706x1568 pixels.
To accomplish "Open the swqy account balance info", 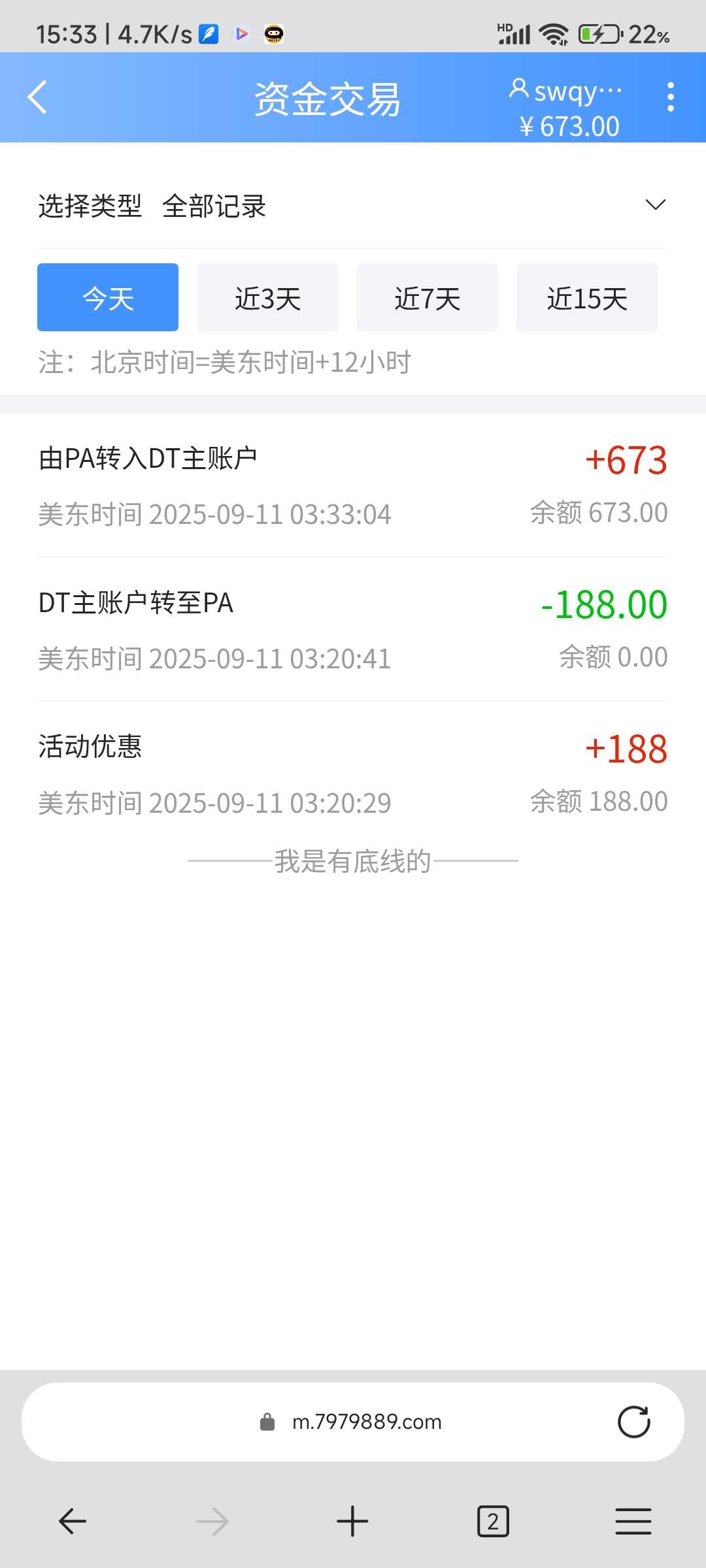I will 567,108.
